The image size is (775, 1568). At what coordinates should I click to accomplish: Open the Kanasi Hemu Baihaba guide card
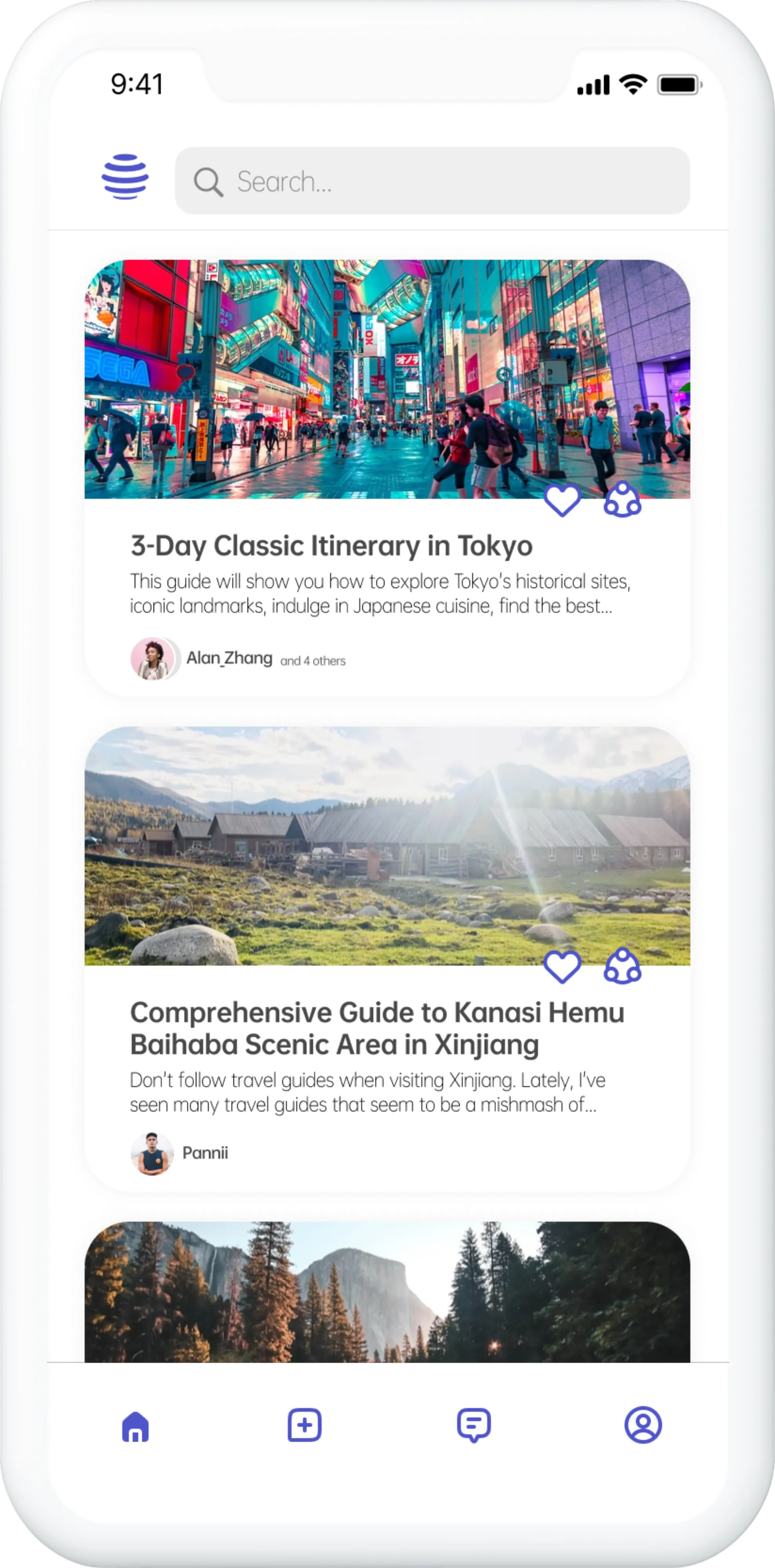377,1028
